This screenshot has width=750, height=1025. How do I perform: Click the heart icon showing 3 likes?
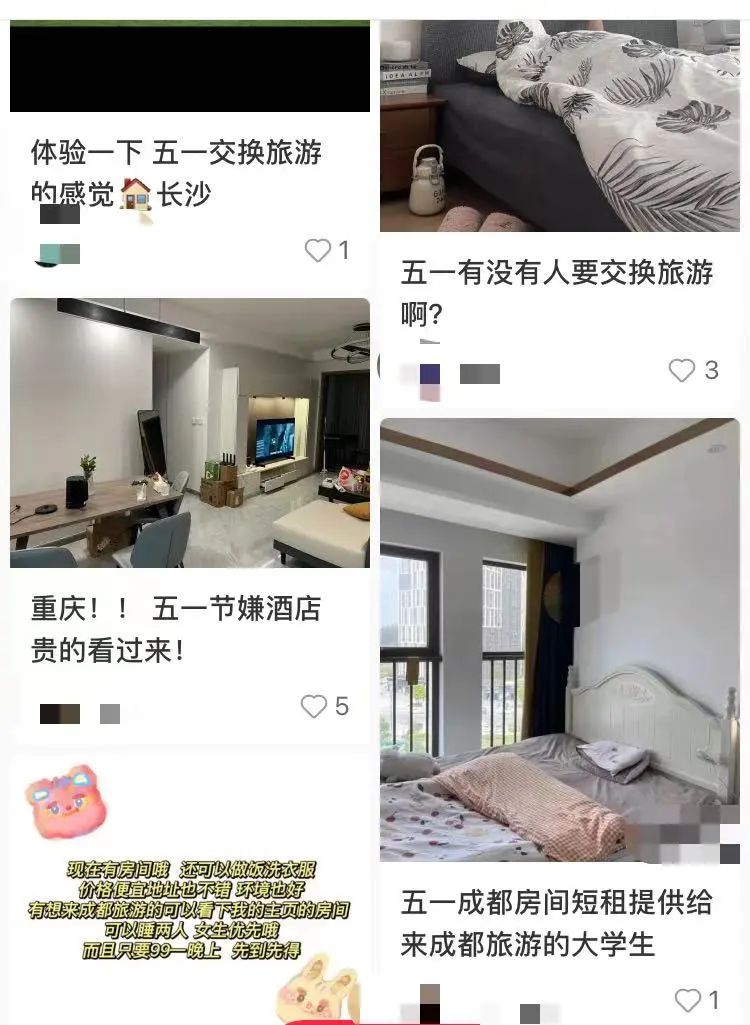tap(682, 370)
